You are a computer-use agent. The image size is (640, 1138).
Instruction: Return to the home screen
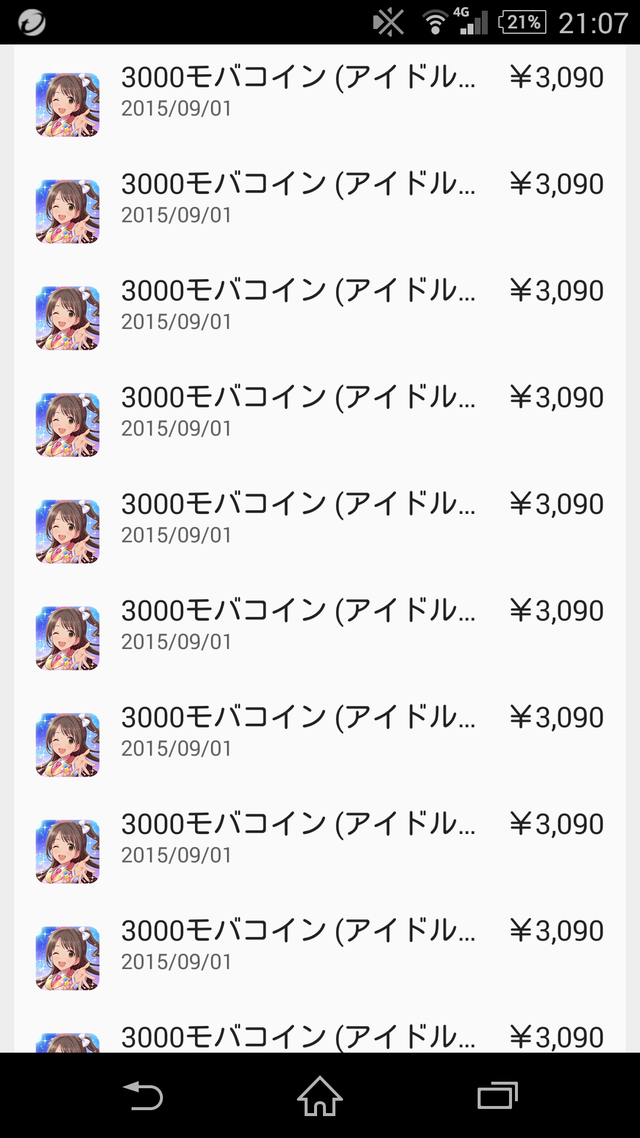coord(320,1095)
